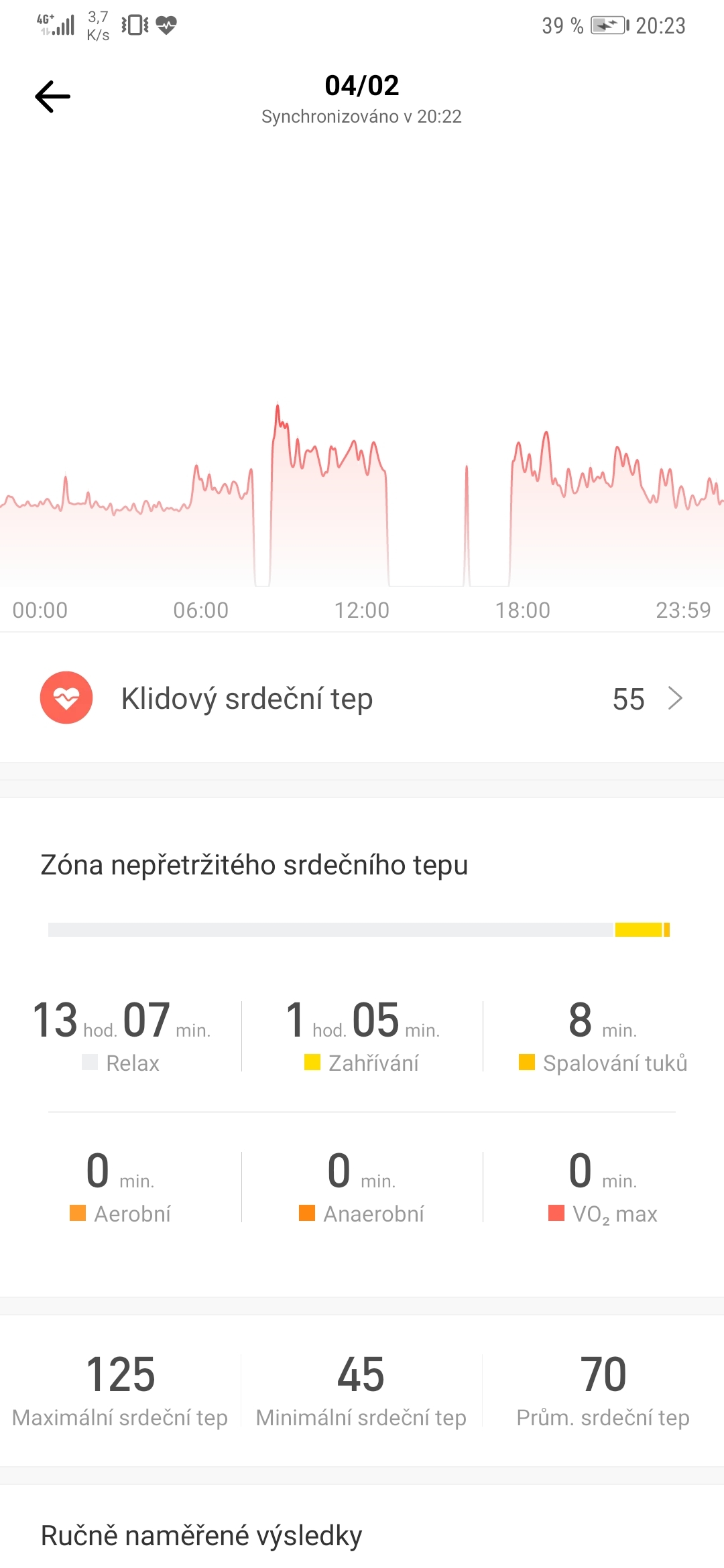This screenshot has width=724, height=1568.
Task: Tap the vibration mode icon in status bar
Action: pyautogui.click(x=133, y=24)
